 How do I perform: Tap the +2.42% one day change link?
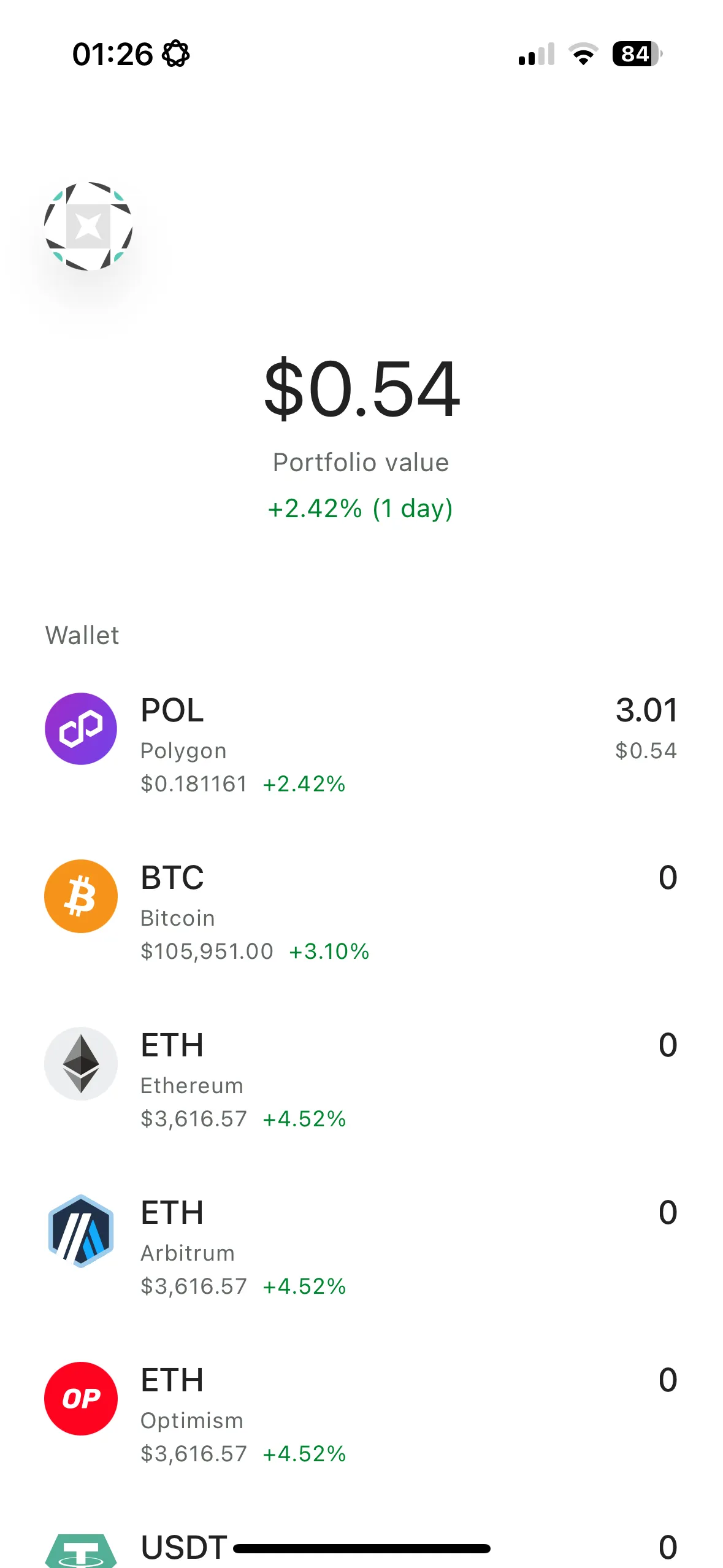pyautogui.click(x=361, y=508)
